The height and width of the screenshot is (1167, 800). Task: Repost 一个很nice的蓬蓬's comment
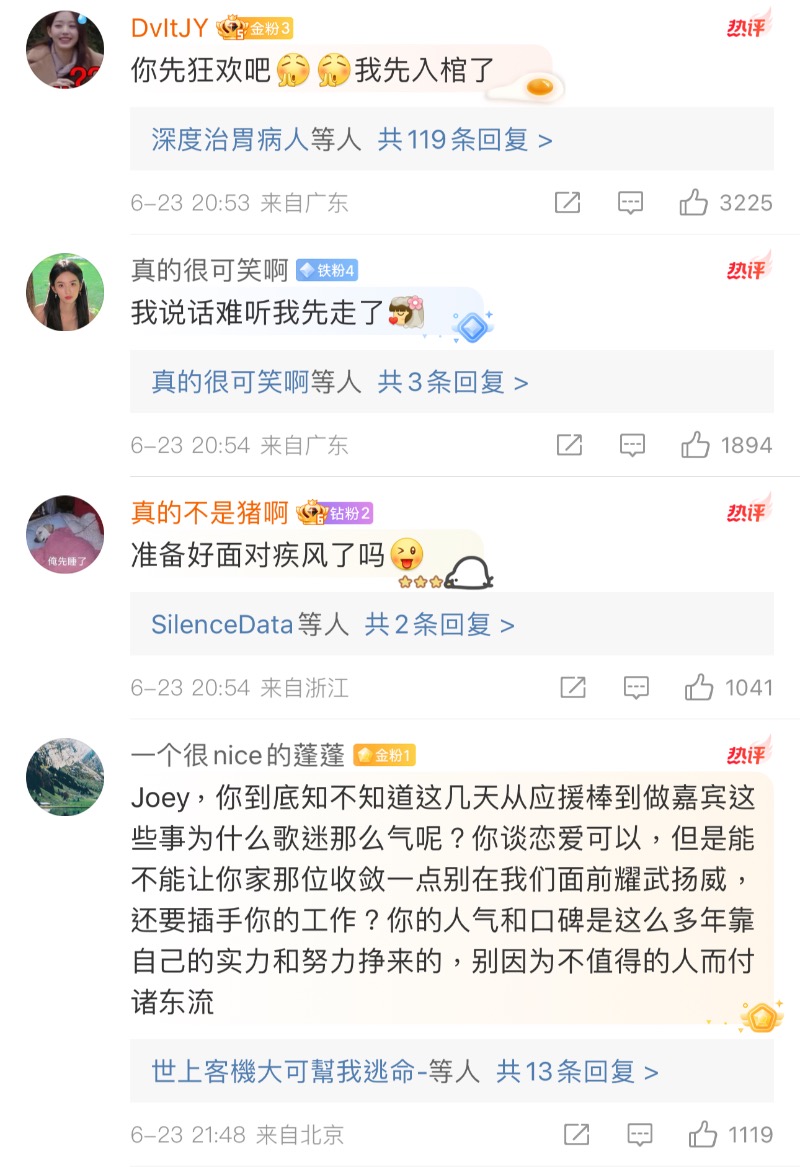click(576, 1134)
